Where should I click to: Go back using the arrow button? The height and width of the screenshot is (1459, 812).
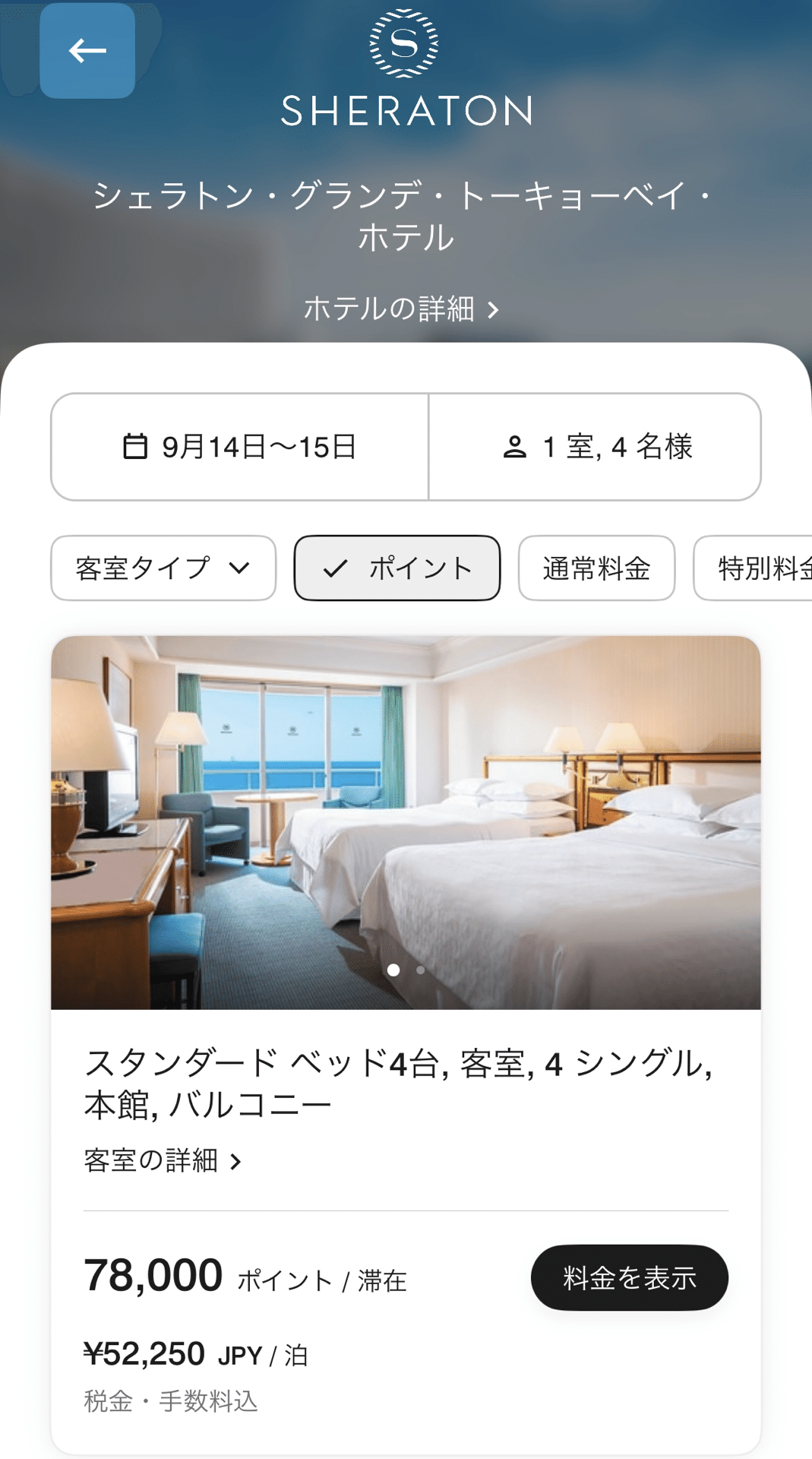pos(87,51)
